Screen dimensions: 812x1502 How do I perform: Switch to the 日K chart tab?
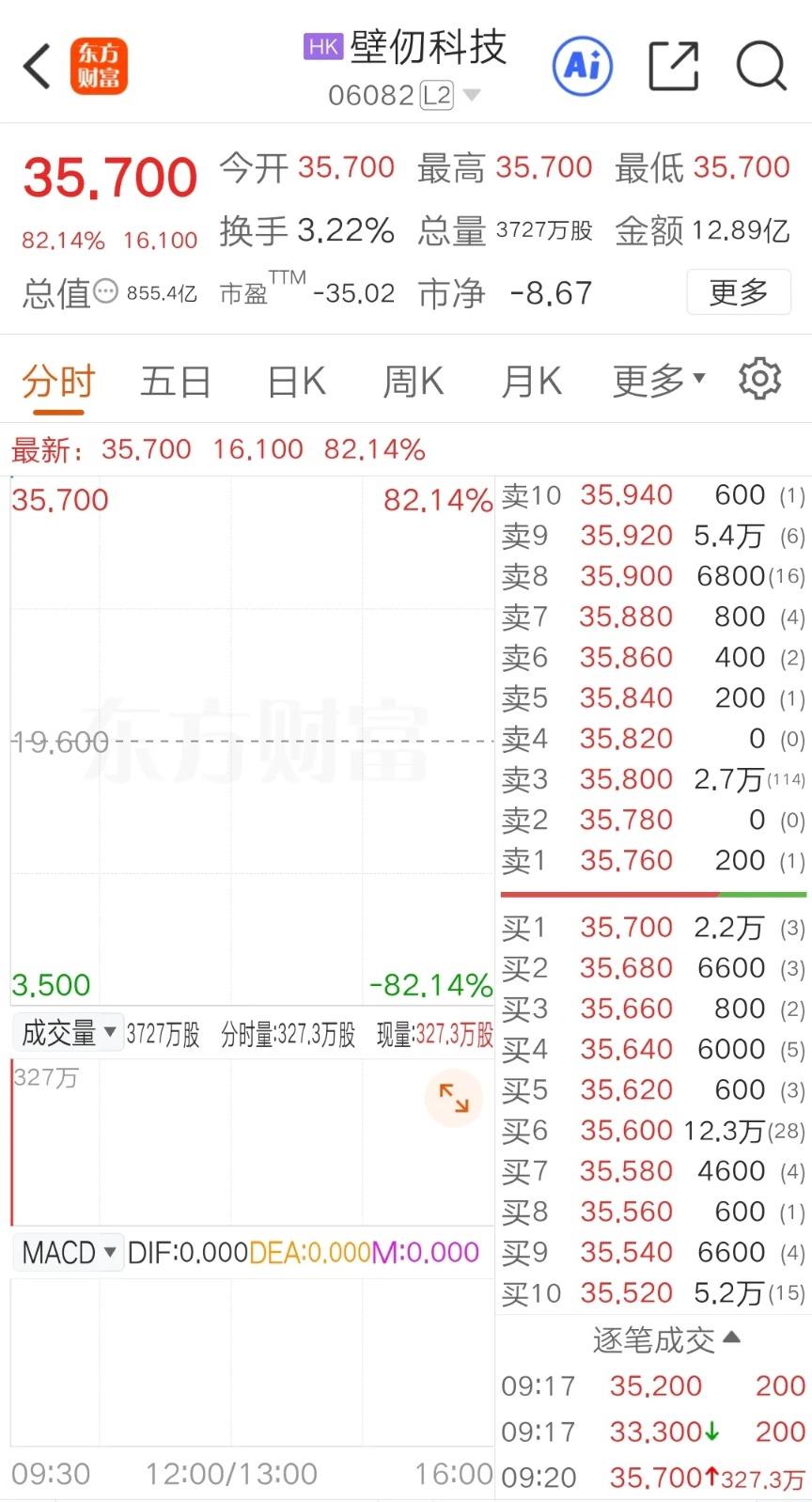294,381
